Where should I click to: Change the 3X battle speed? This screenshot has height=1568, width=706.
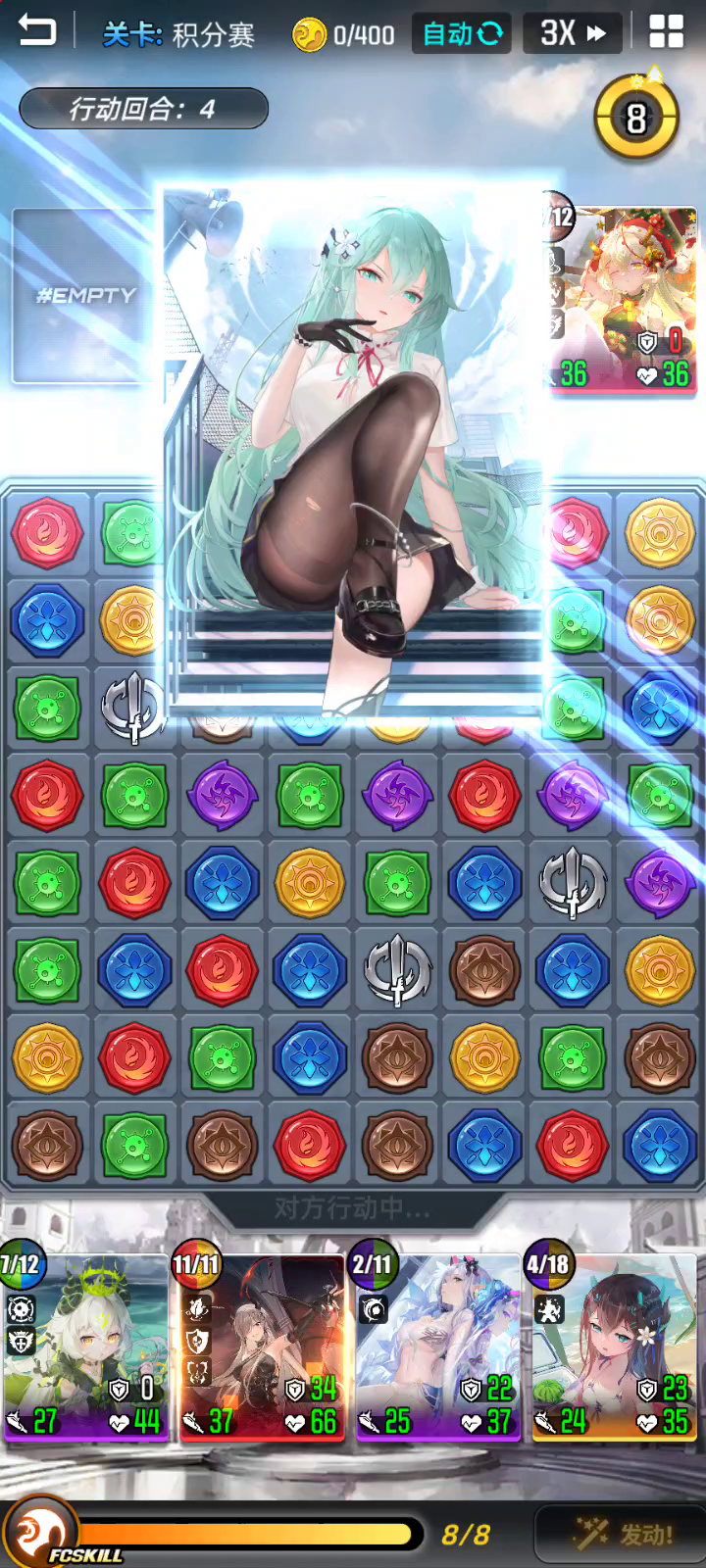tap(573, 34)
